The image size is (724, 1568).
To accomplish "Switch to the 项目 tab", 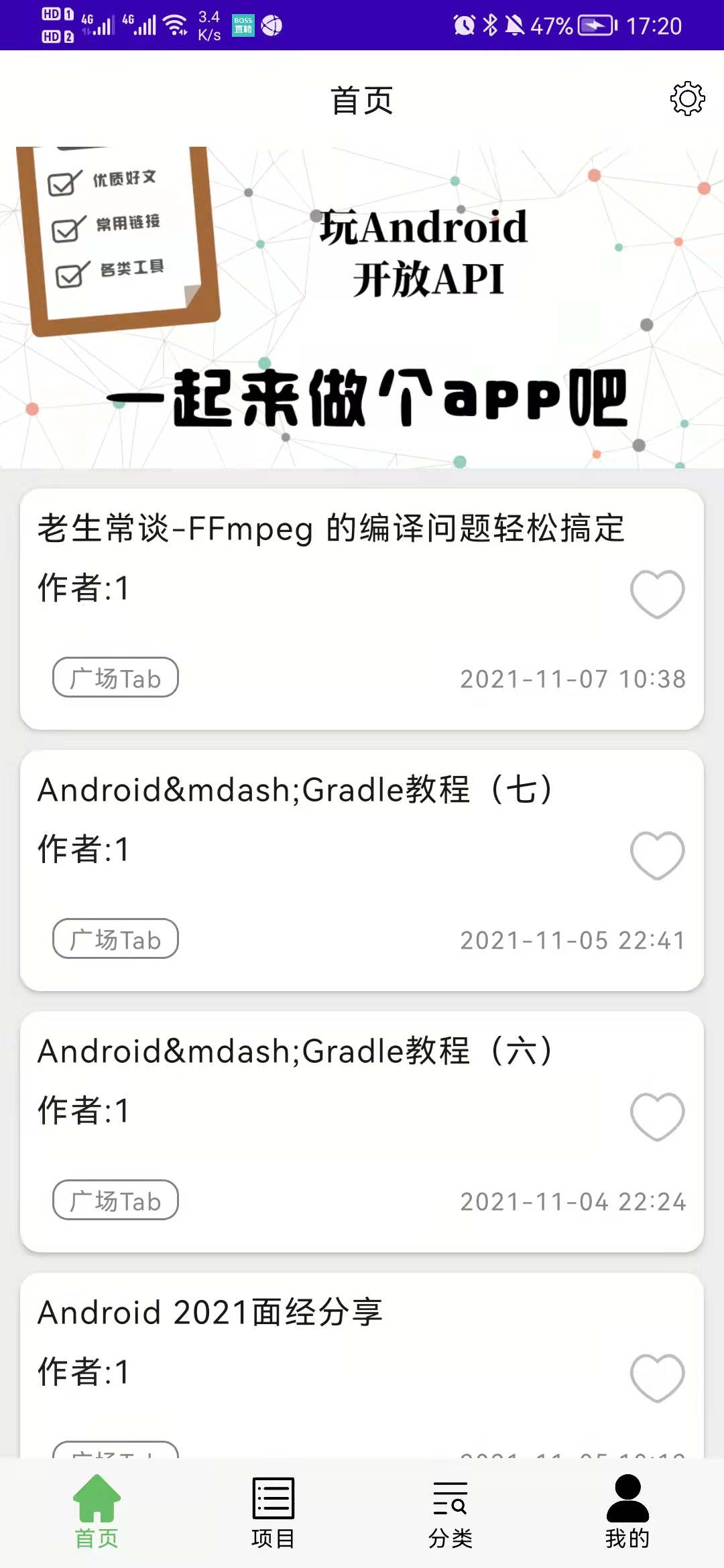I will click(273, 1512).
